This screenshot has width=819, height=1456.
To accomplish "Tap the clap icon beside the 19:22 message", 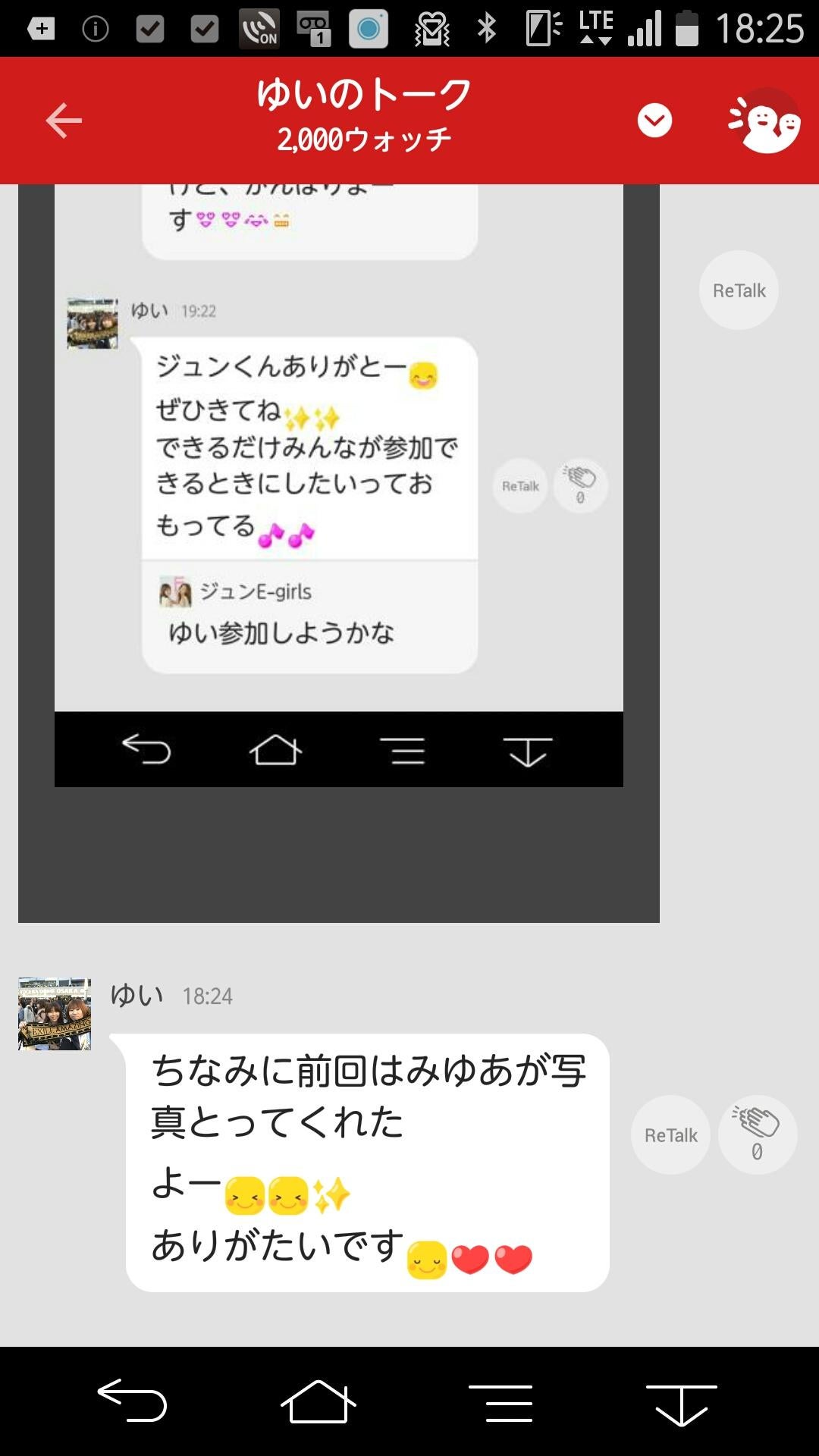I will point(579,485).
